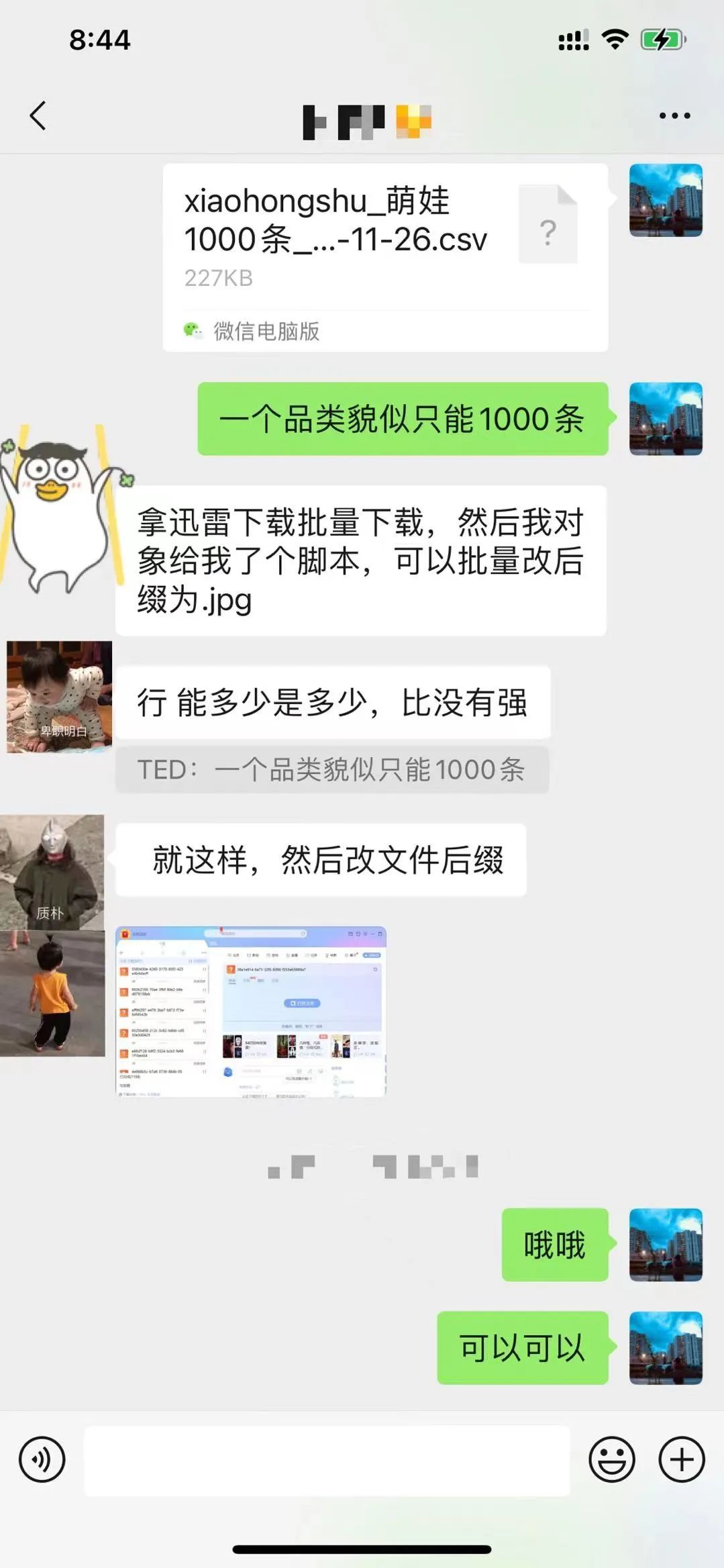Open profile of the 质朴 Ultraman avatar
This screenshot has width=724, height=1568.
tap(52, 871)
